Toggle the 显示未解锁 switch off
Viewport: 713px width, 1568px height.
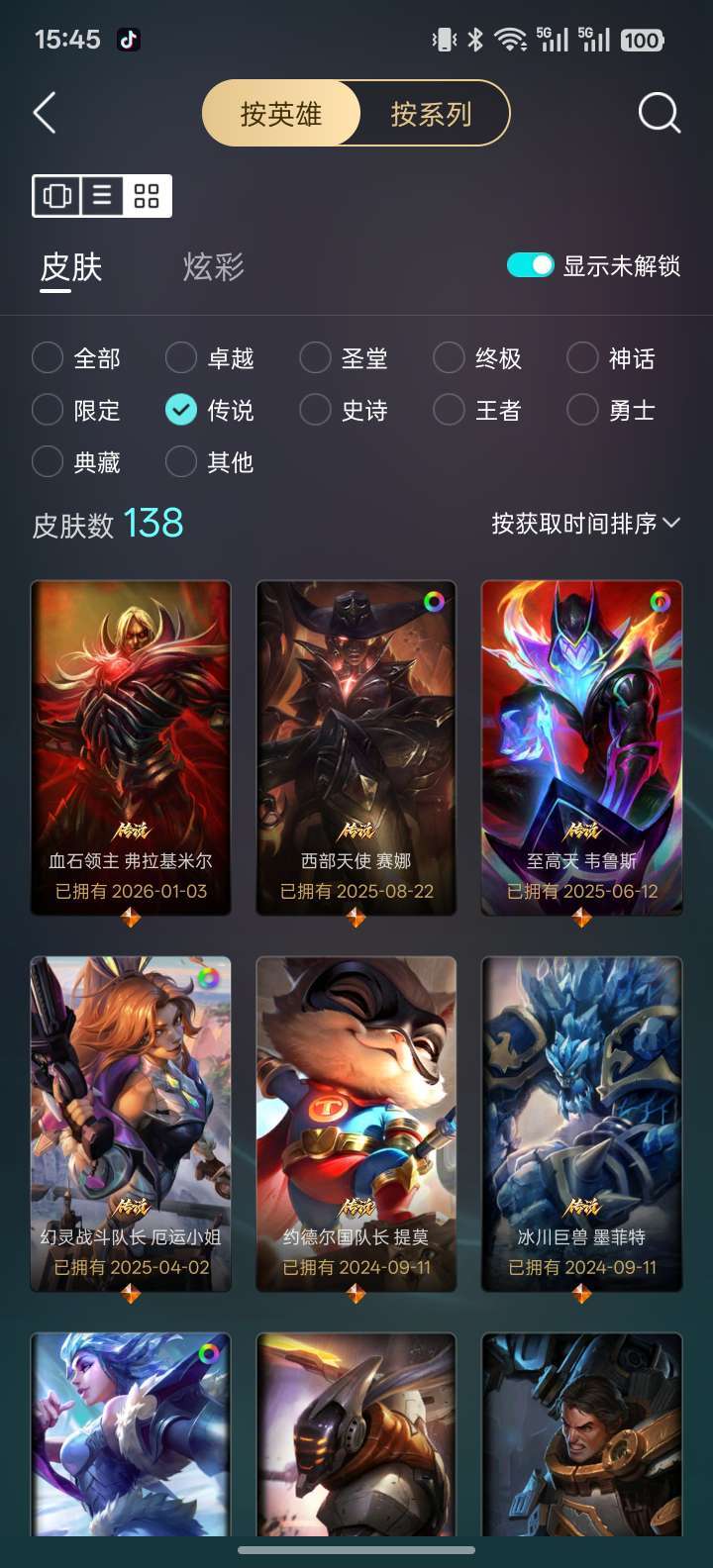[529, 264]
